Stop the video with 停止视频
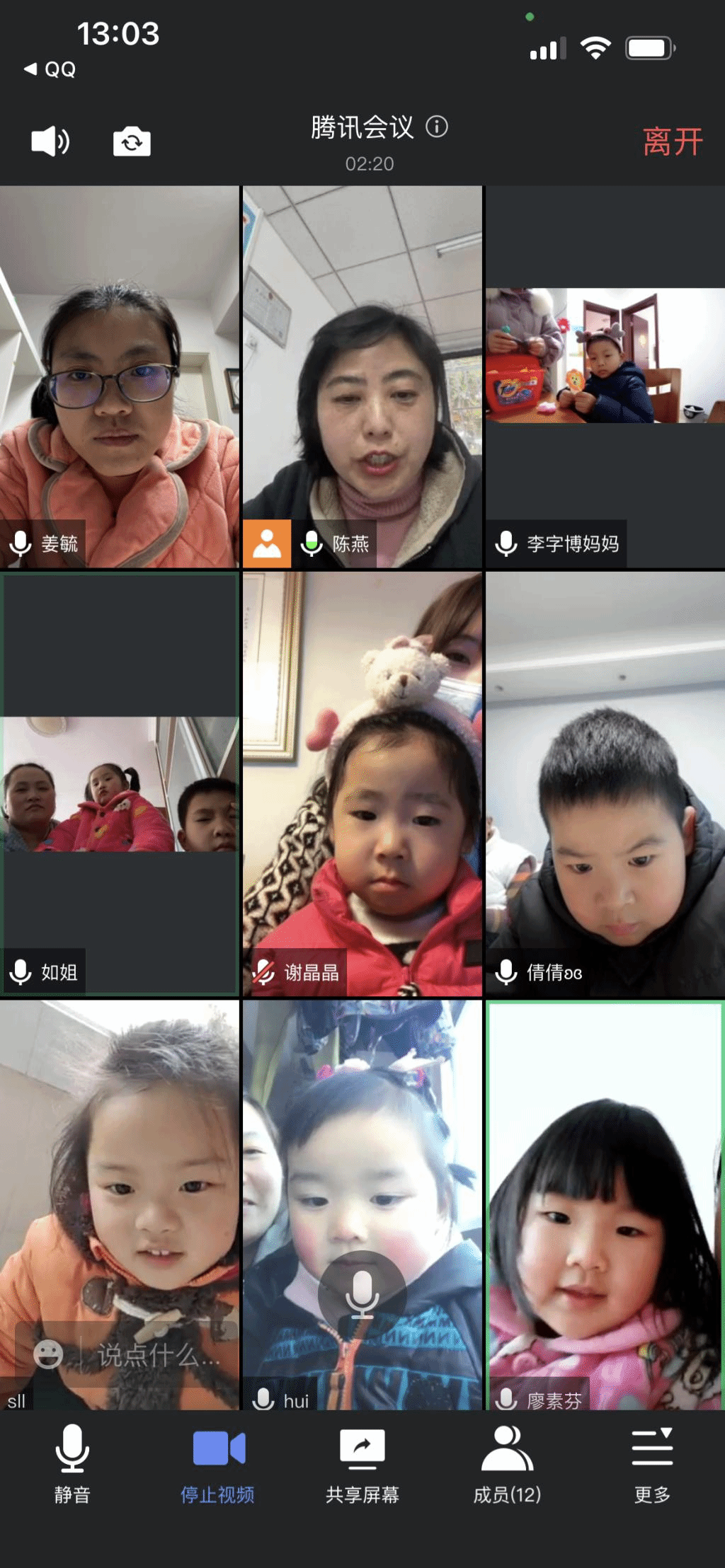The height and width of the screenshot is (1568, 725). click(217, 1463)
